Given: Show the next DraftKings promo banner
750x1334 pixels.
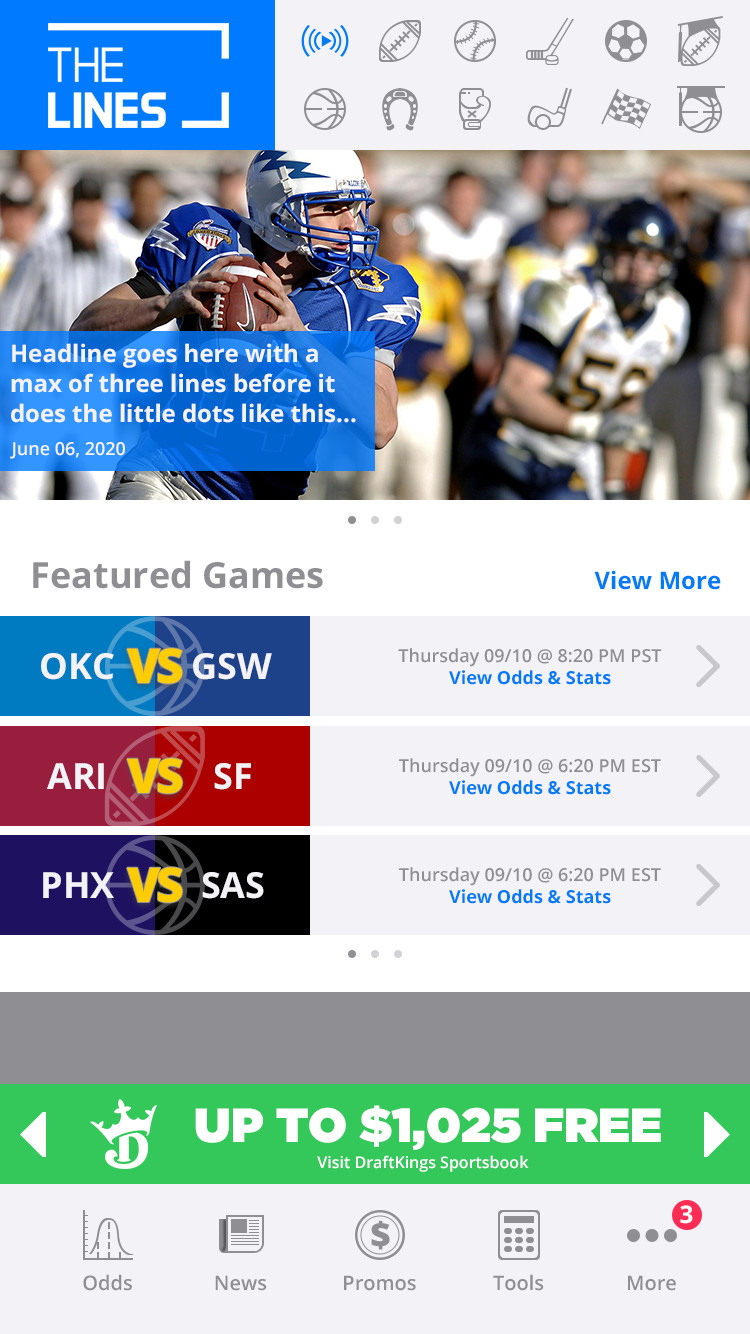Looking at the screenshot, I should tap(716, 1134).
